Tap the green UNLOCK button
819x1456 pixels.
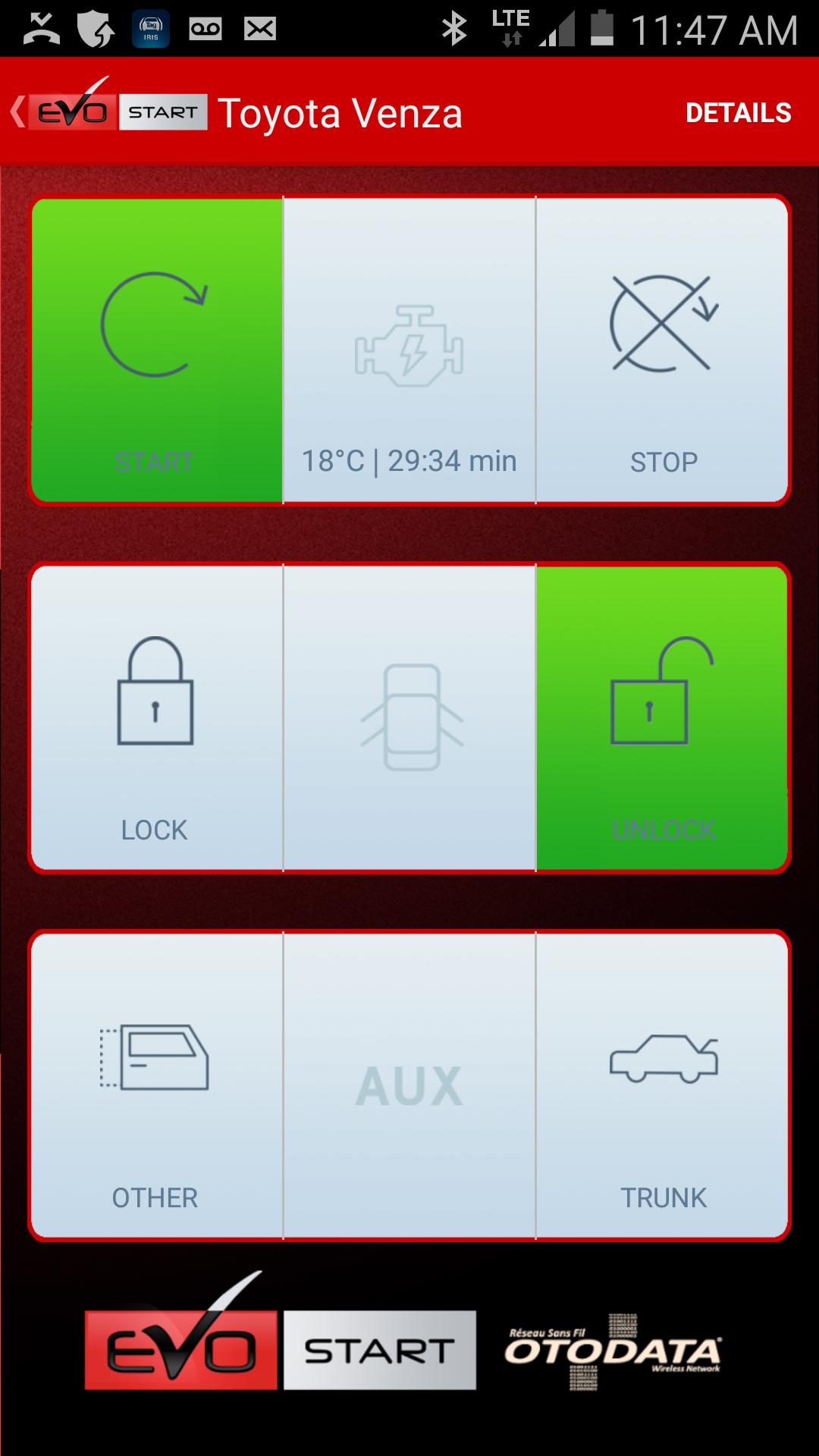tap(663, 717)
